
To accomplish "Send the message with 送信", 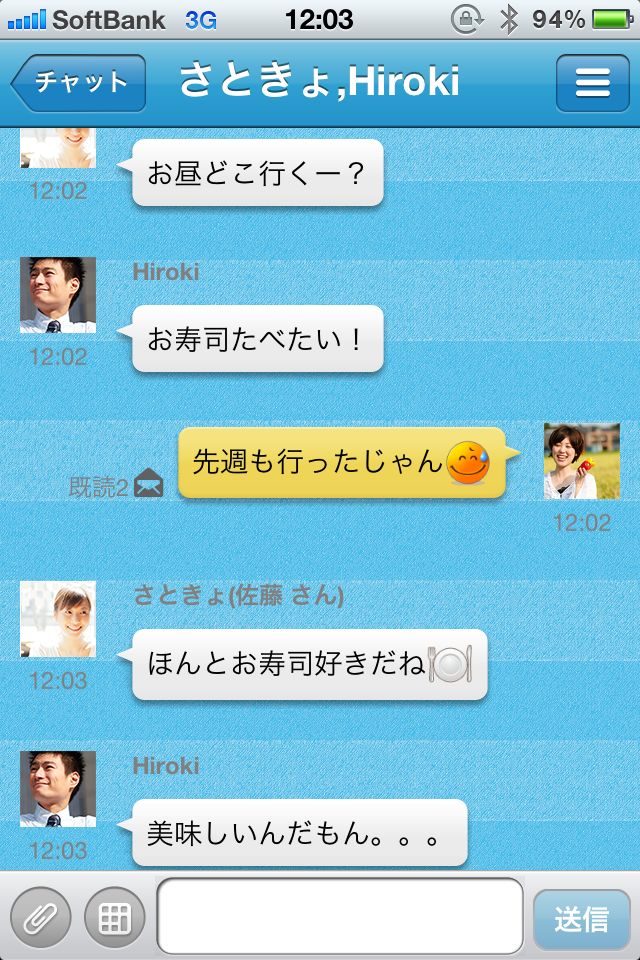I will click(x=581, y=918).
